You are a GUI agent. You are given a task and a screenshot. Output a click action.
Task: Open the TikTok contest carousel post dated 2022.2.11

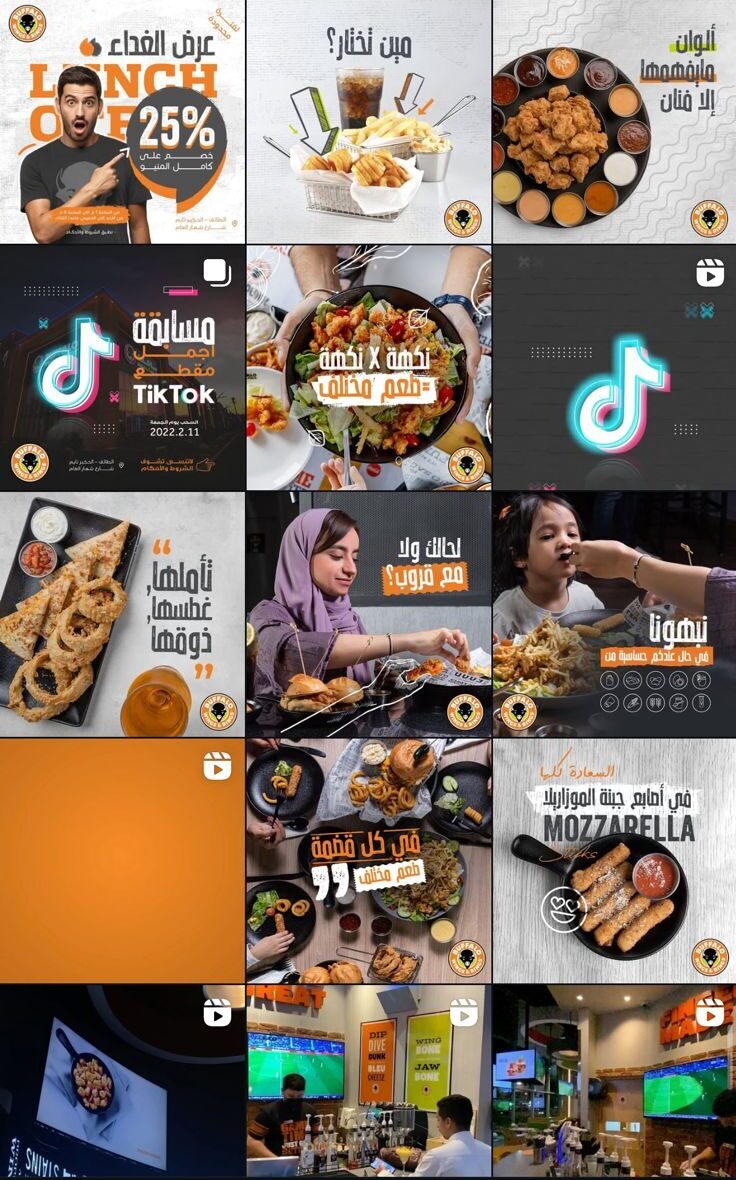pyautogui.click(x=122, y=368)
